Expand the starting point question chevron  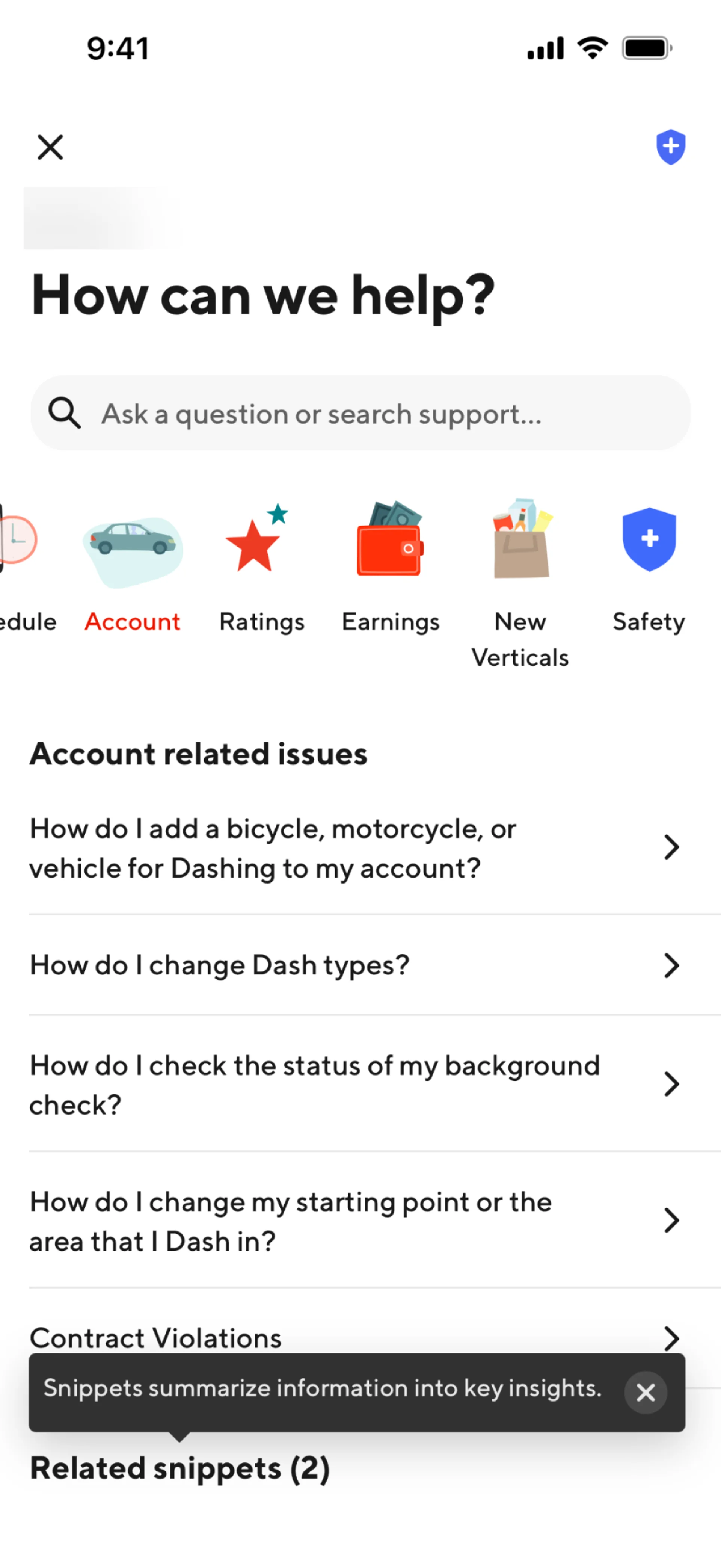click(671, 1220)
